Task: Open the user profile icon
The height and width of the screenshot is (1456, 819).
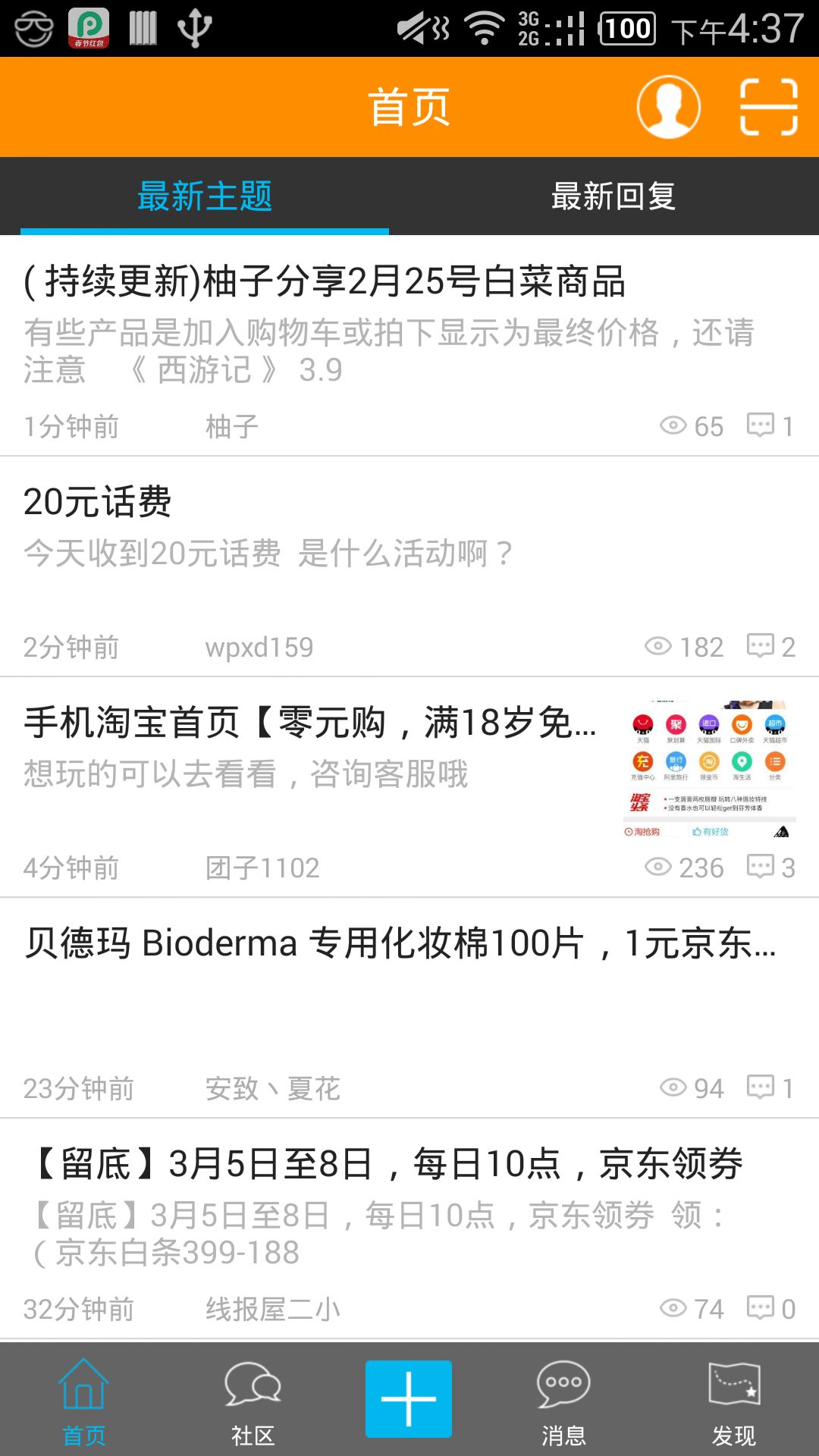Action: (x=668, y=107)
